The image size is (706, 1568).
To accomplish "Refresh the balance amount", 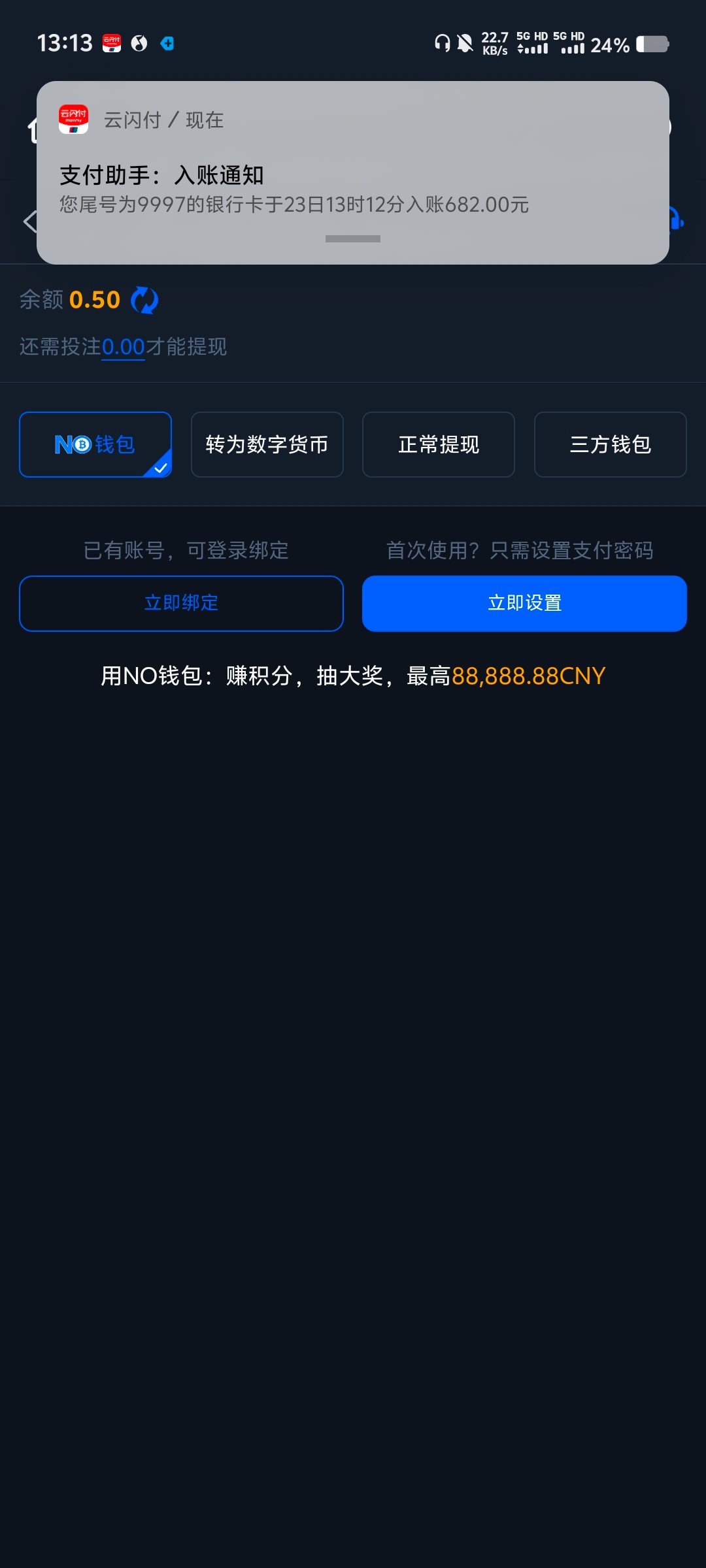I will [144, 300].
